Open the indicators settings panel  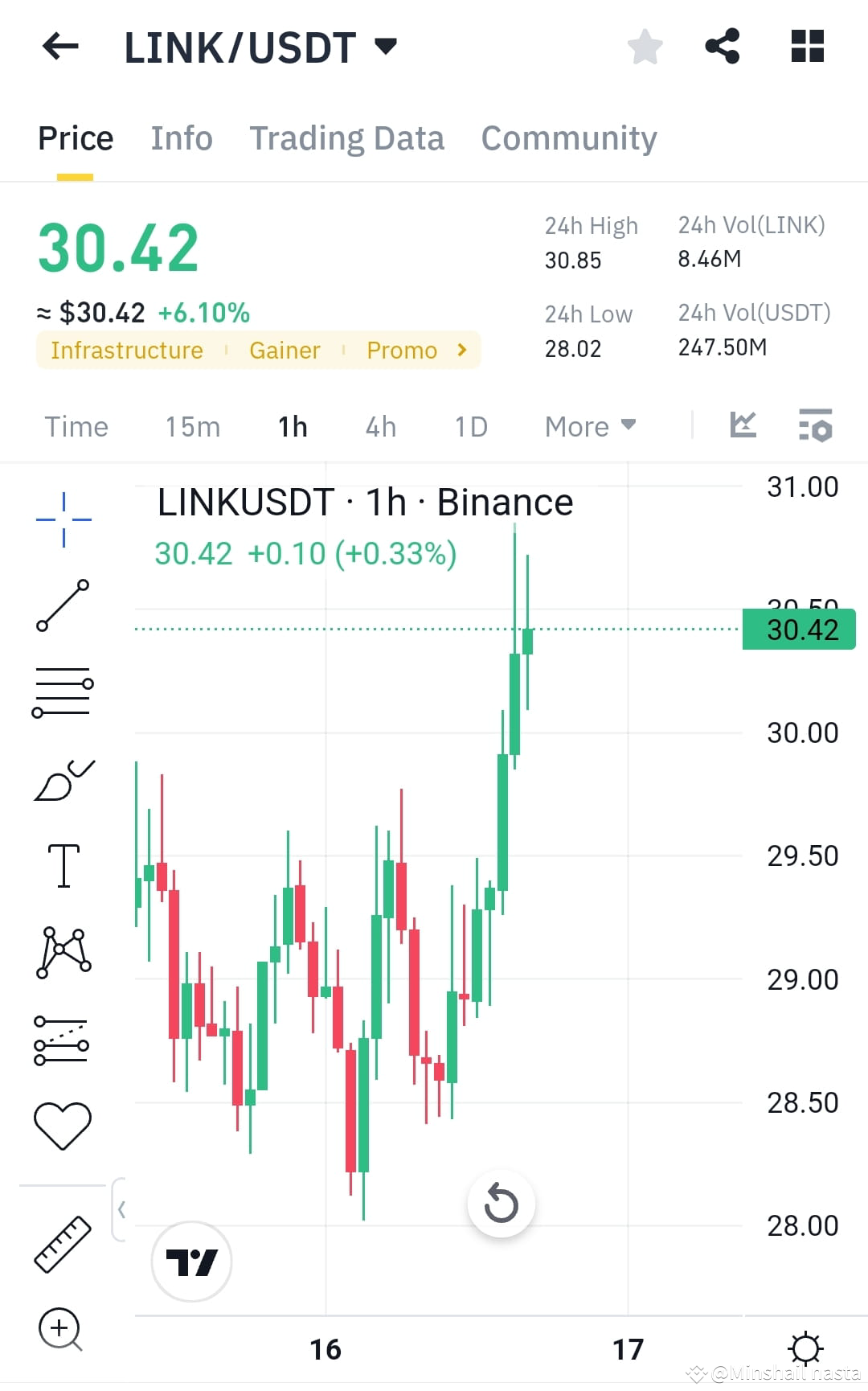coord(815,426)
